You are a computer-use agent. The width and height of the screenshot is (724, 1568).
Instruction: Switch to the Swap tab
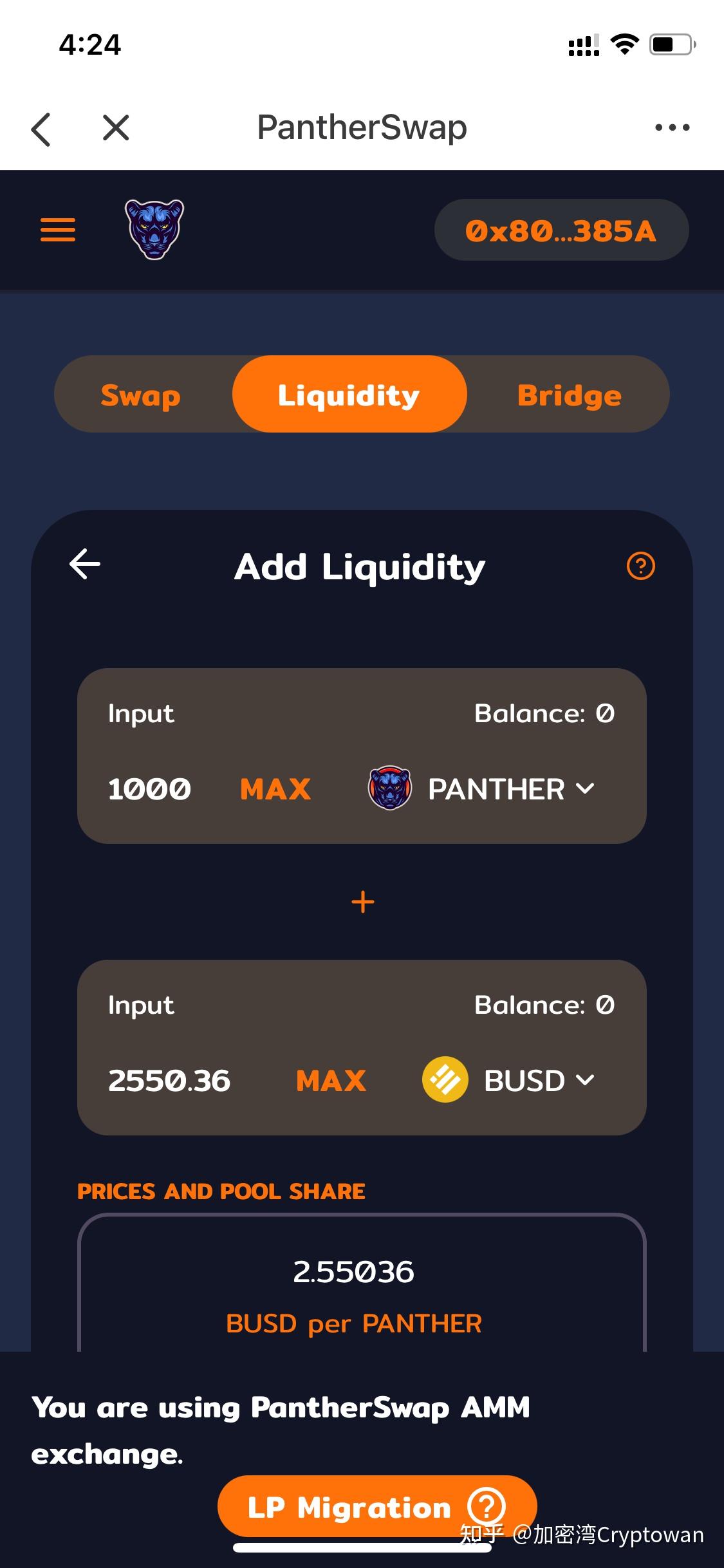pos(141,395)
